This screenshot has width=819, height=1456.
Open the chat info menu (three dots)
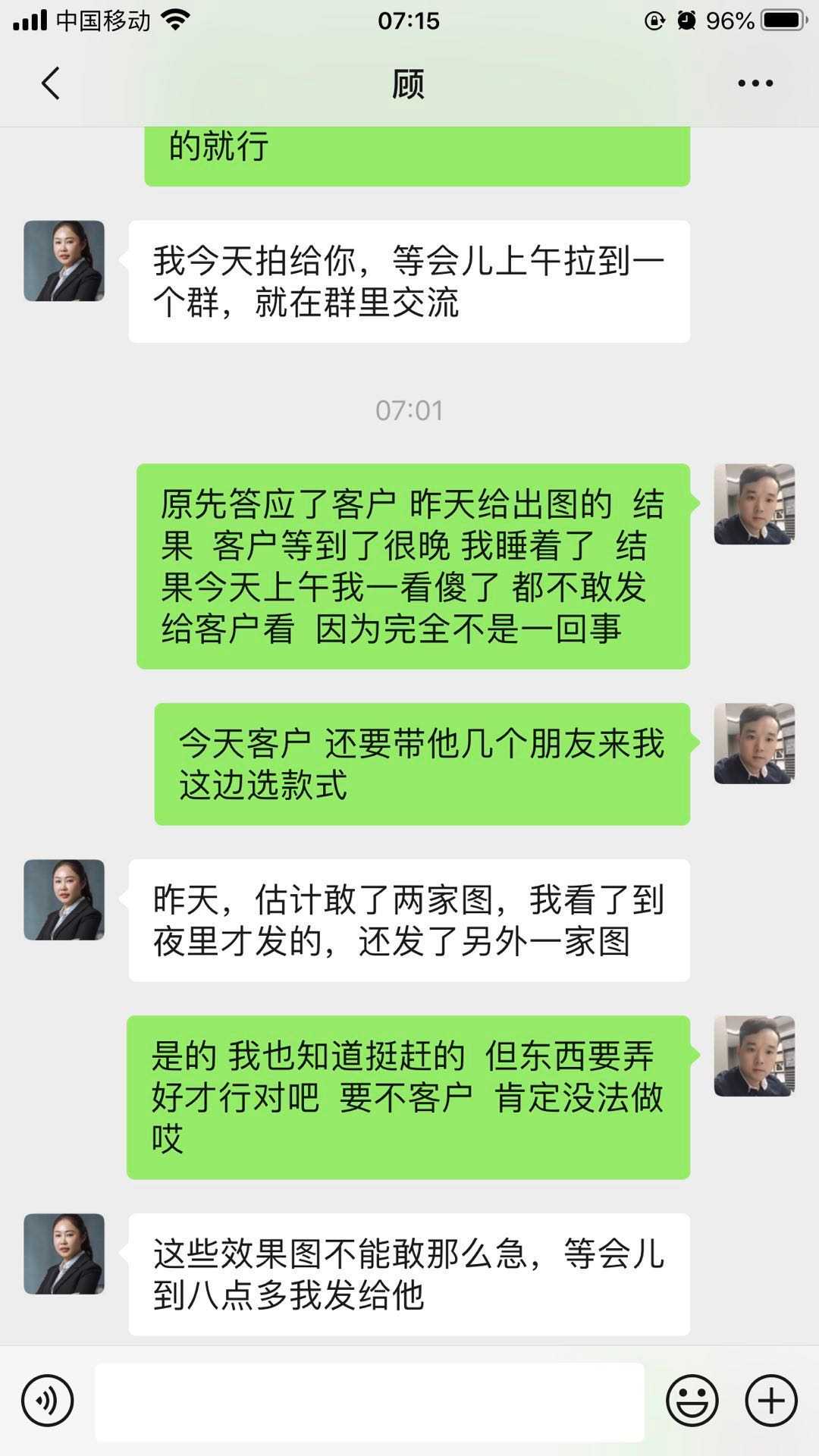(755, 83)
